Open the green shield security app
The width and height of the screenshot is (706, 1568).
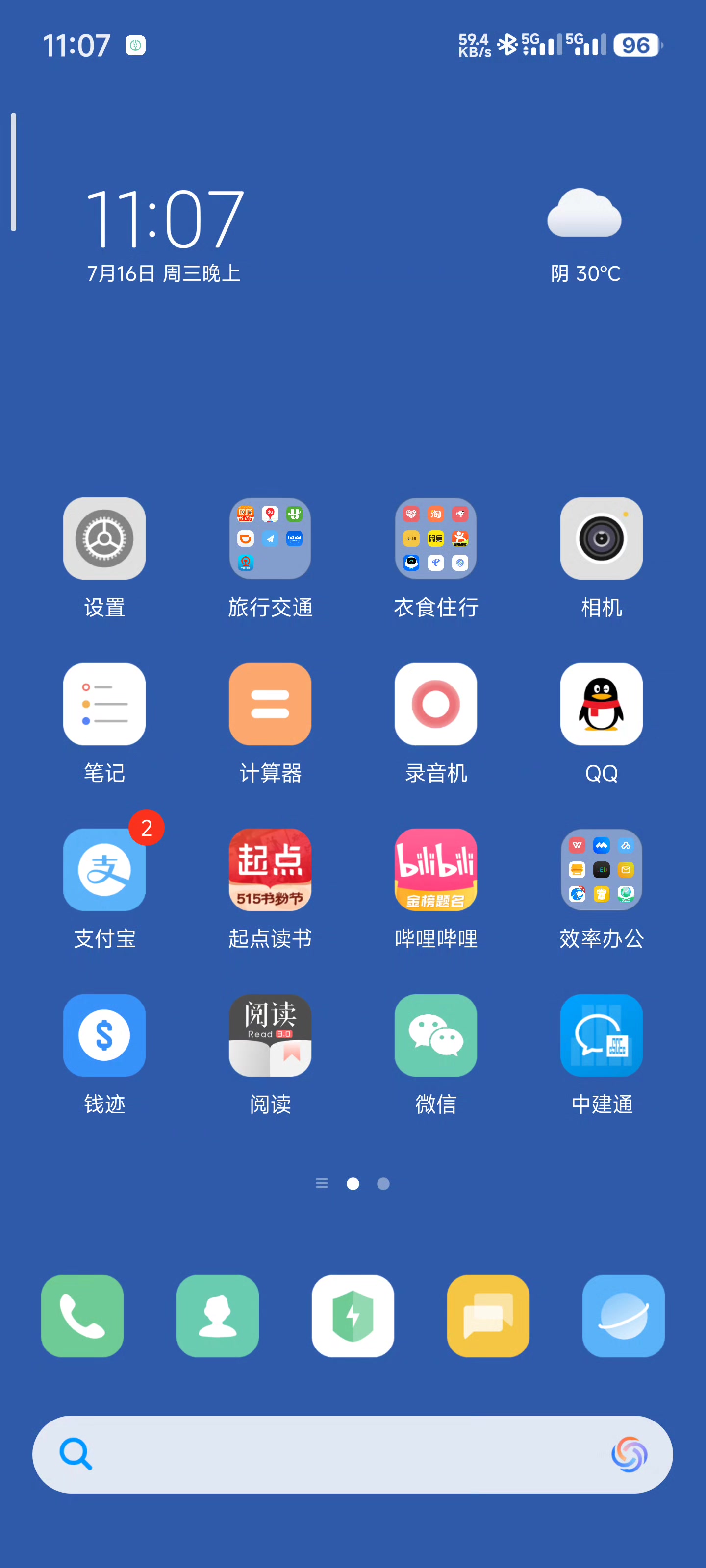click(x=353, y=1316)
